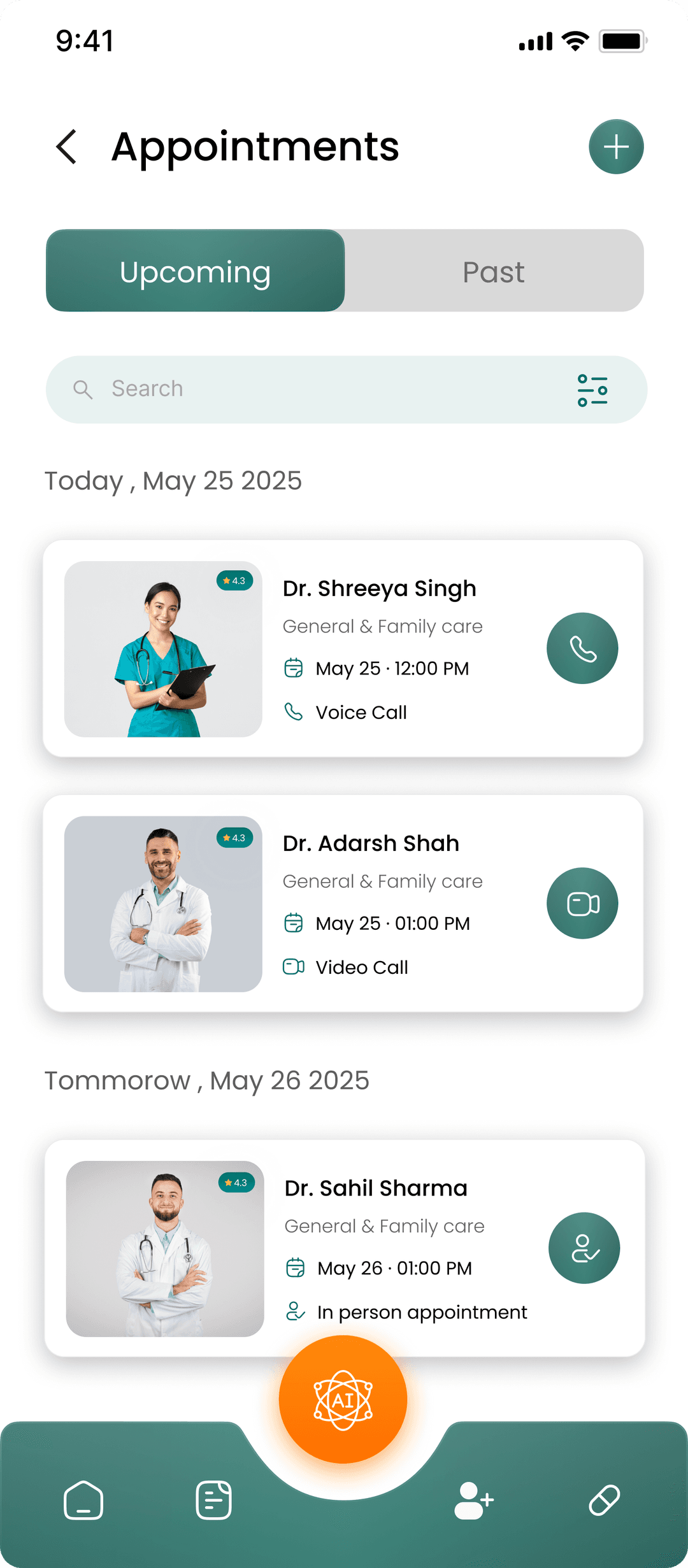Start voice call with Dr. Shreeya Singh
This screenshot has width=688, height=1568.
click(x=582, y=648)
